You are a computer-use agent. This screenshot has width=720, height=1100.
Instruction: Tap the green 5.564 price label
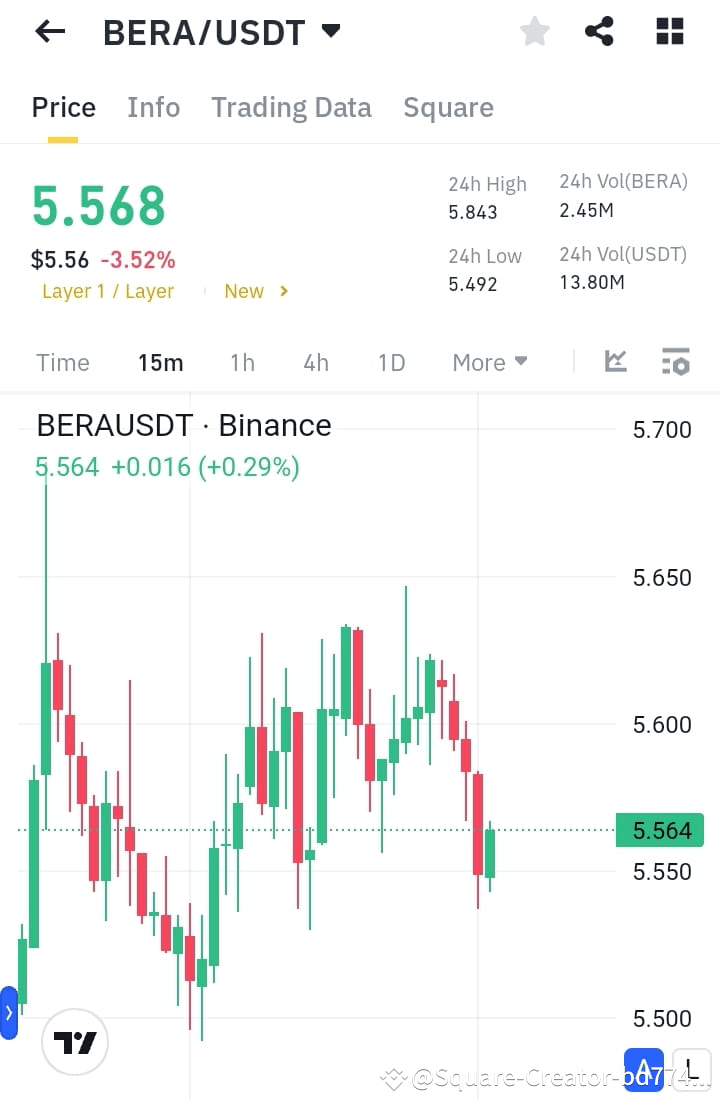click(660, 830)
